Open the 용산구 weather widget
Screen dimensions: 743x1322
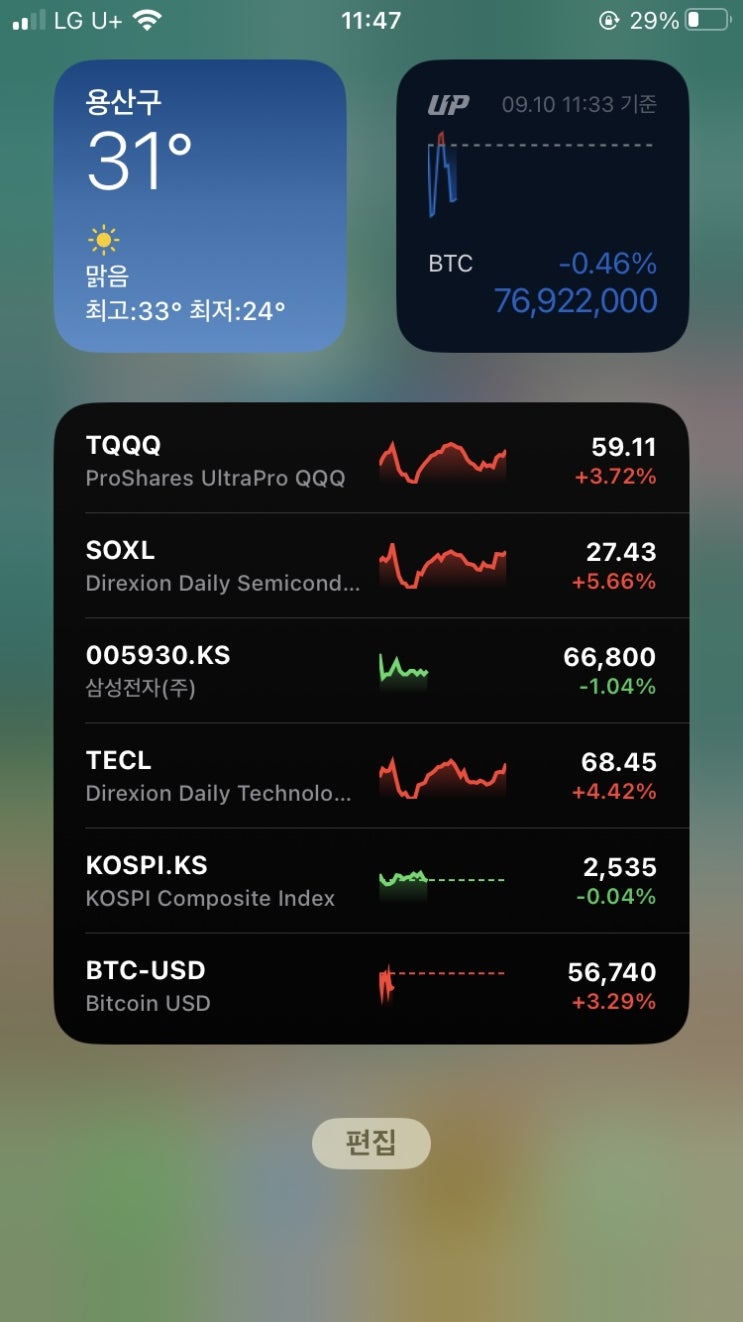point(200,206)
